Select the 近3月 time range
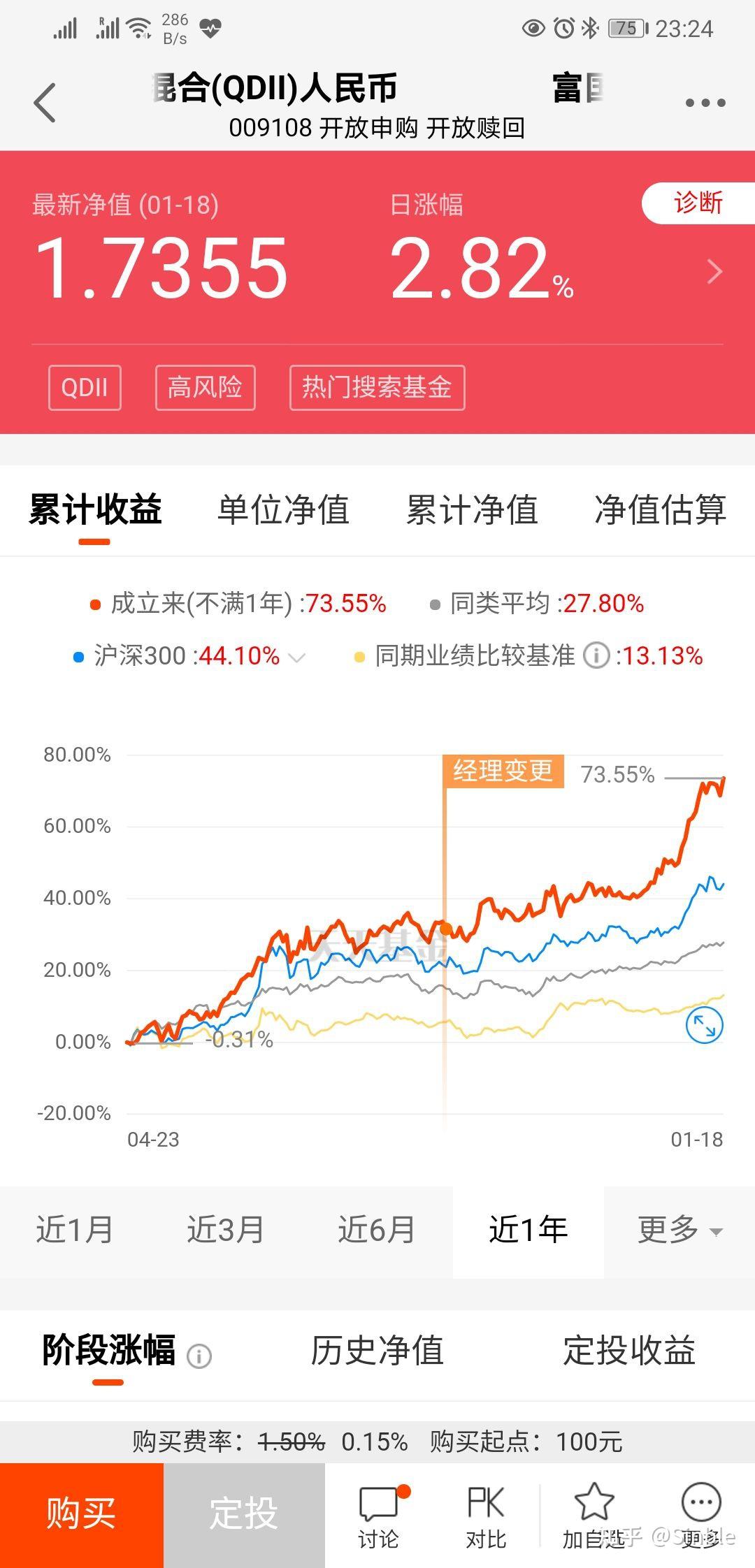Image resolution: width=755 pixels, height=1568 pixels. click(226, 1230)
